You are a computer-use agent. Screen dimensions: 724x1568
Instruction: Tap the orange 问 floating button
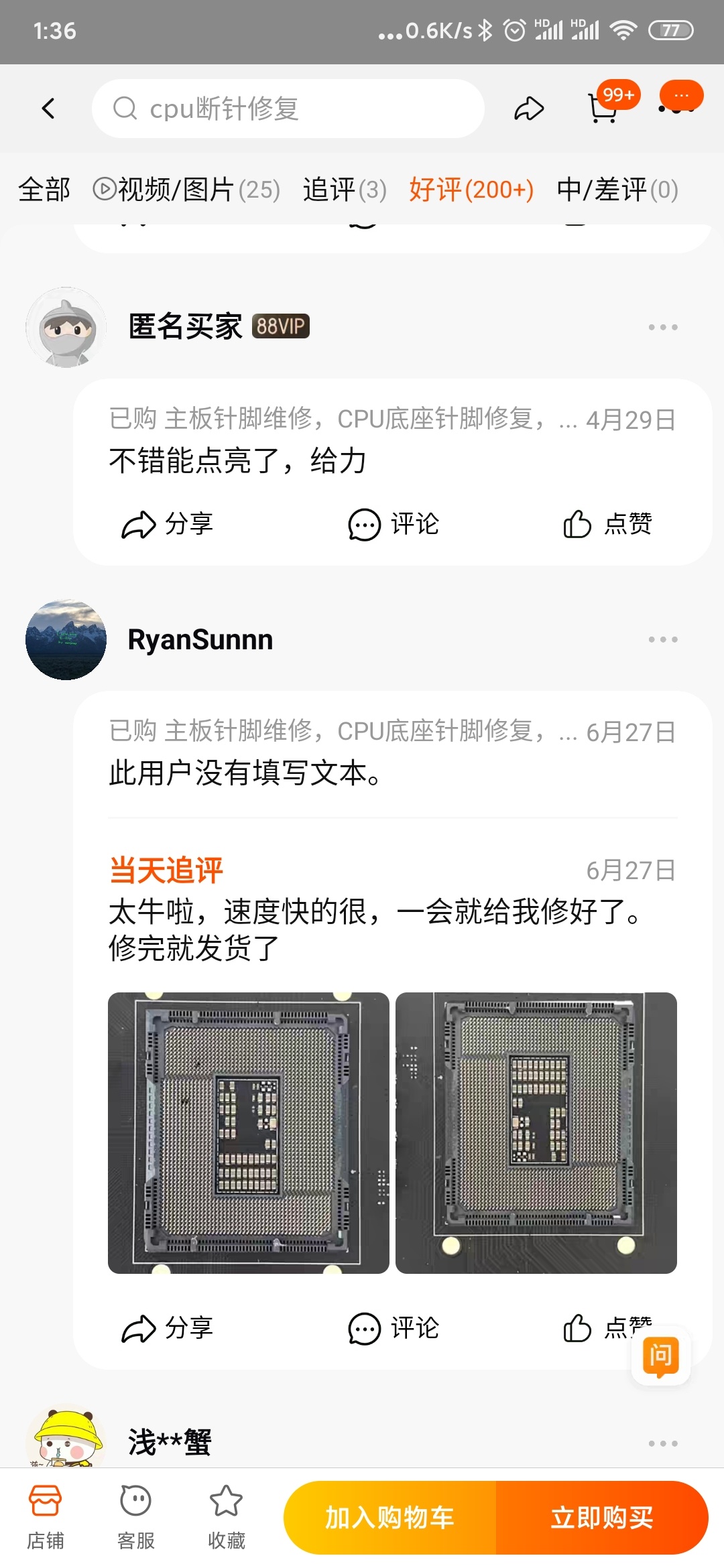click(661, 1356)
